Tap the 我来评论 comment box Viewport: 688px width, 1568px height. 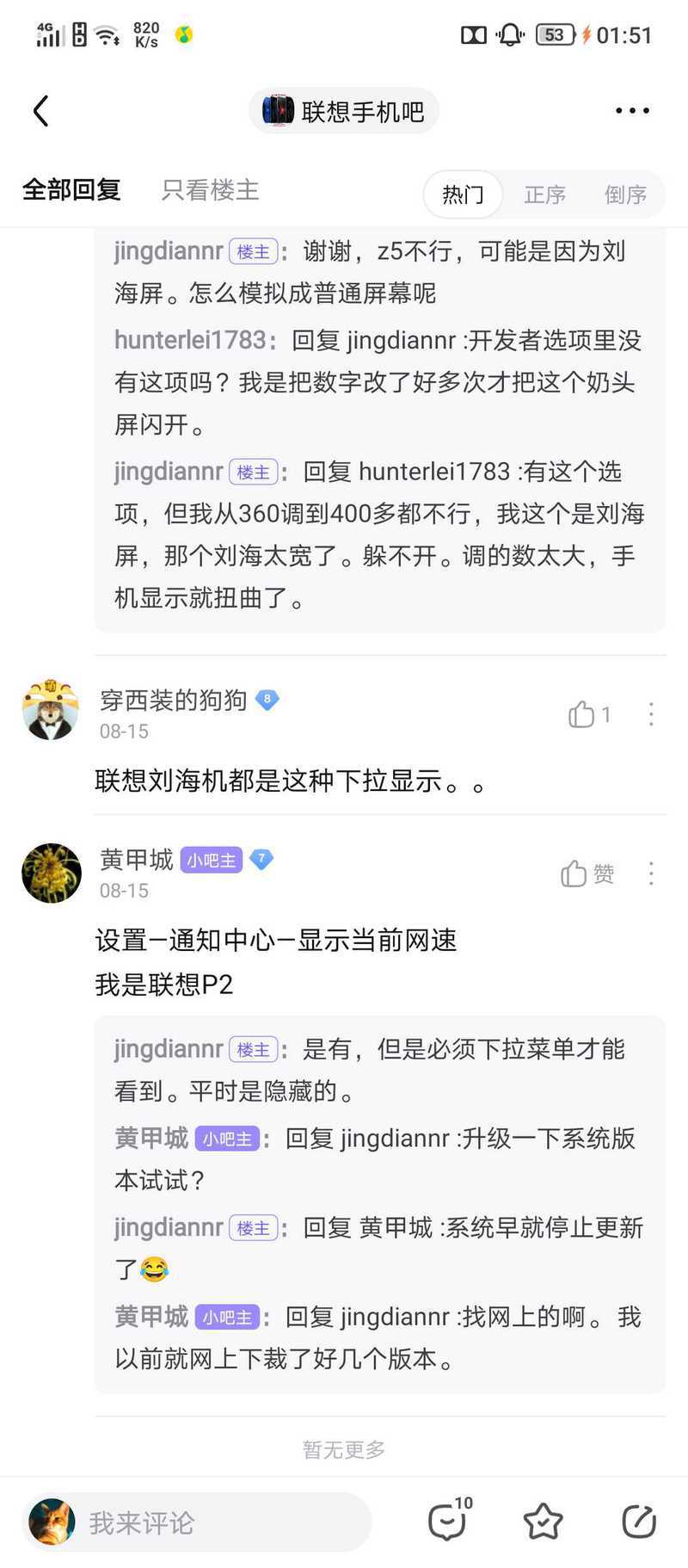click(197, 1523)
